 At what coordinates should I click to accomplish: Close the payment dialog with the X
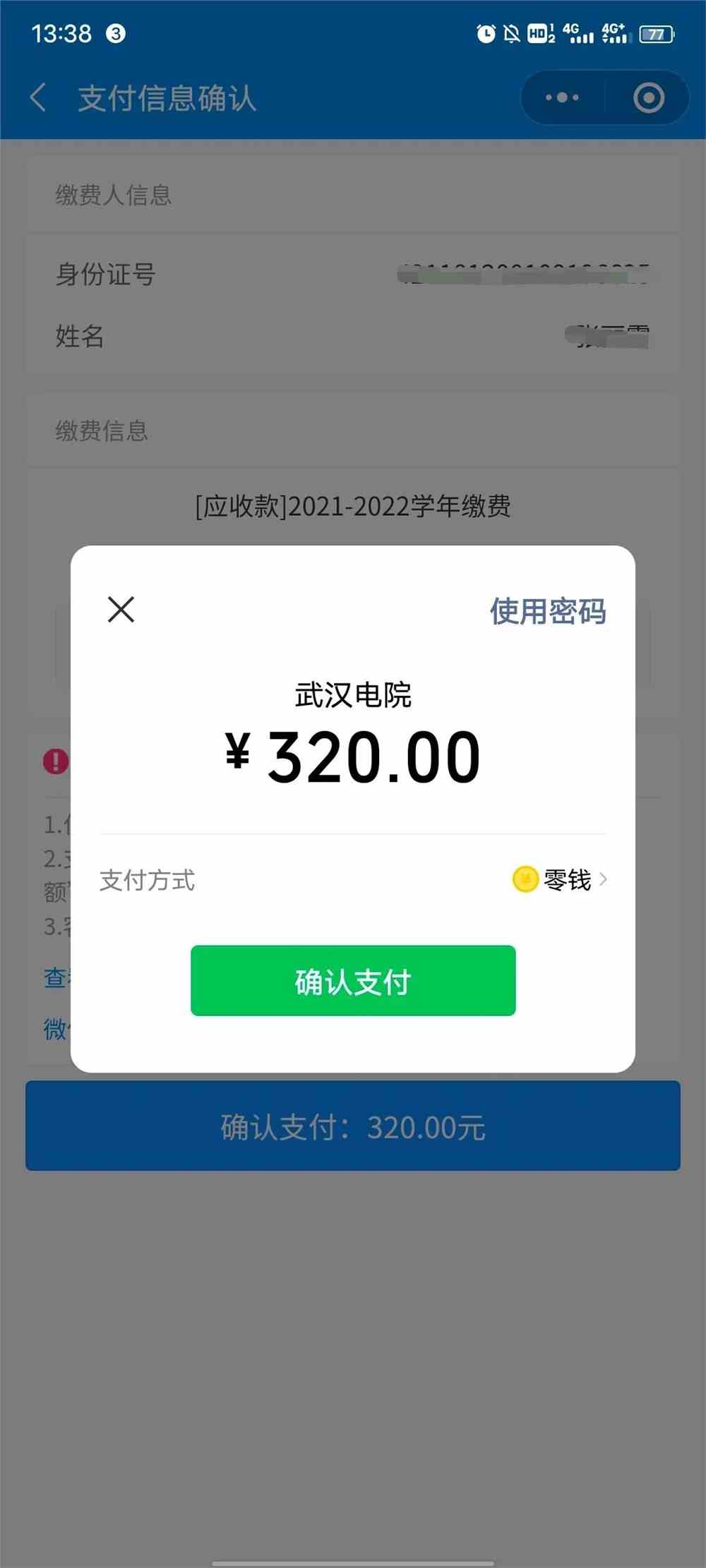pos(119,610)
